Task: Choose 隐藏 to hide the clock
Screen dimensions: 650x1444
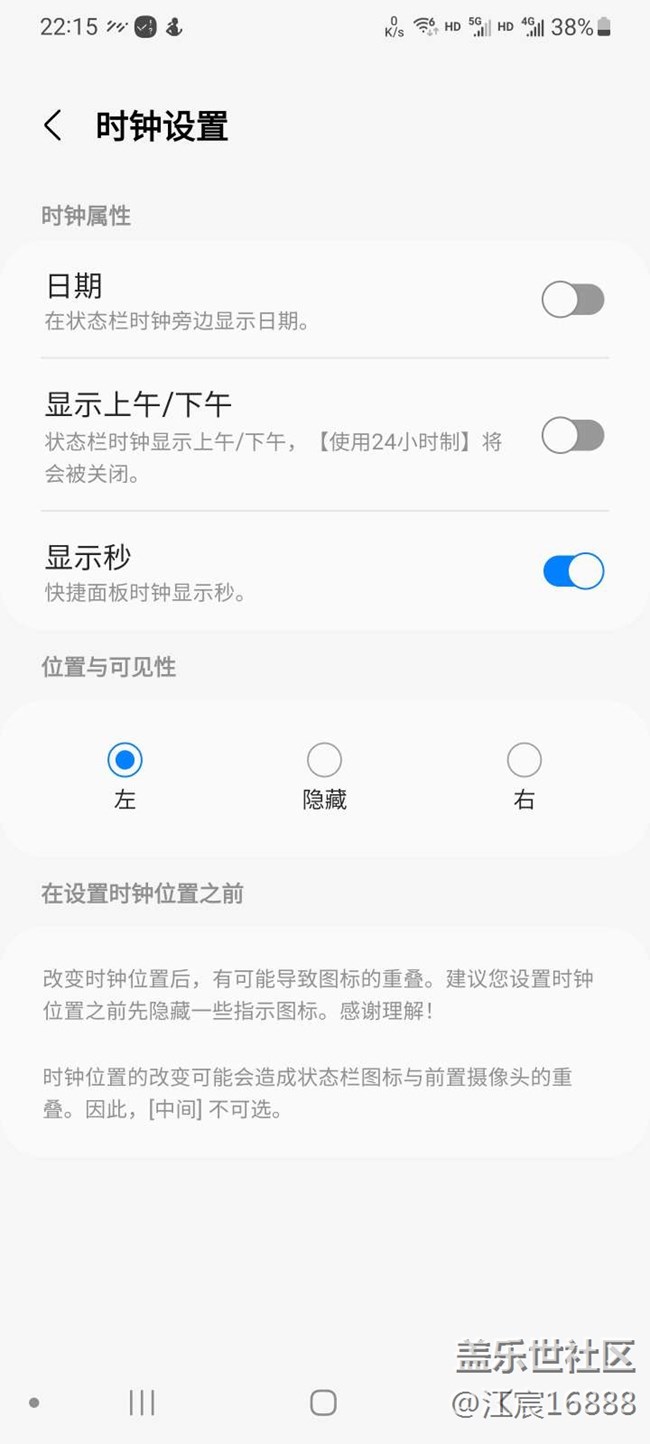Action: tap(324, 761)
